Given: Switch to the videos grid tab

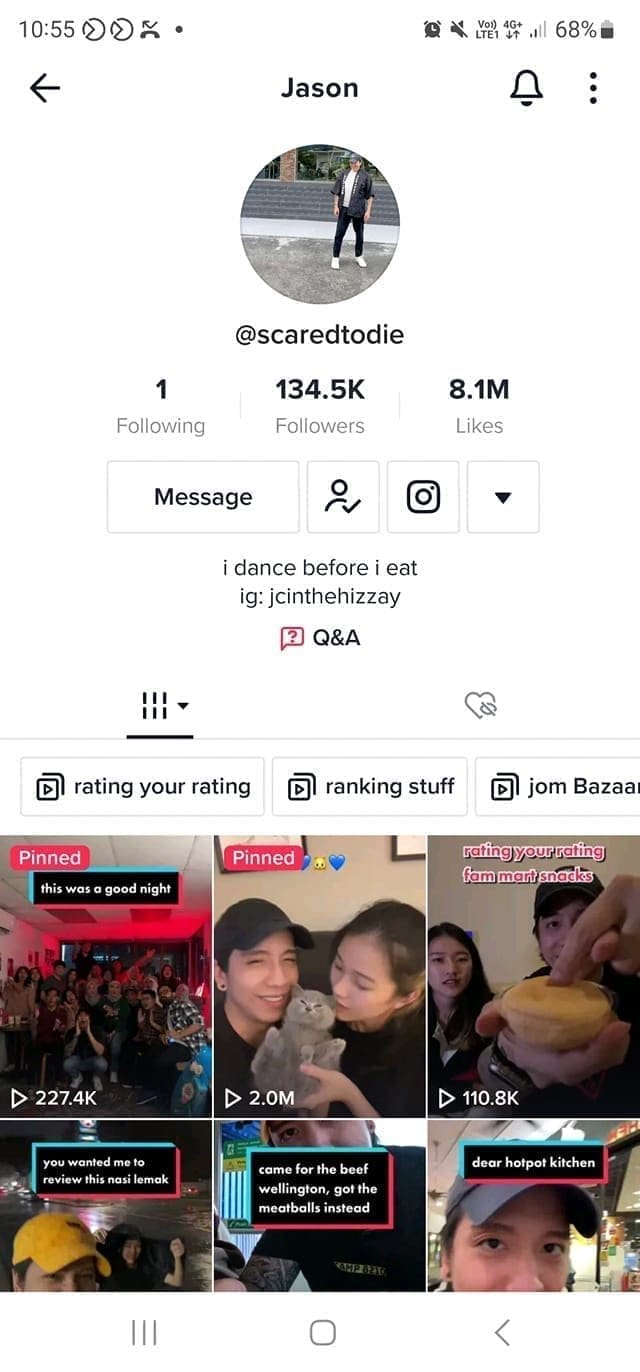Looking at the screenshot, I should (x=160, y=705).
